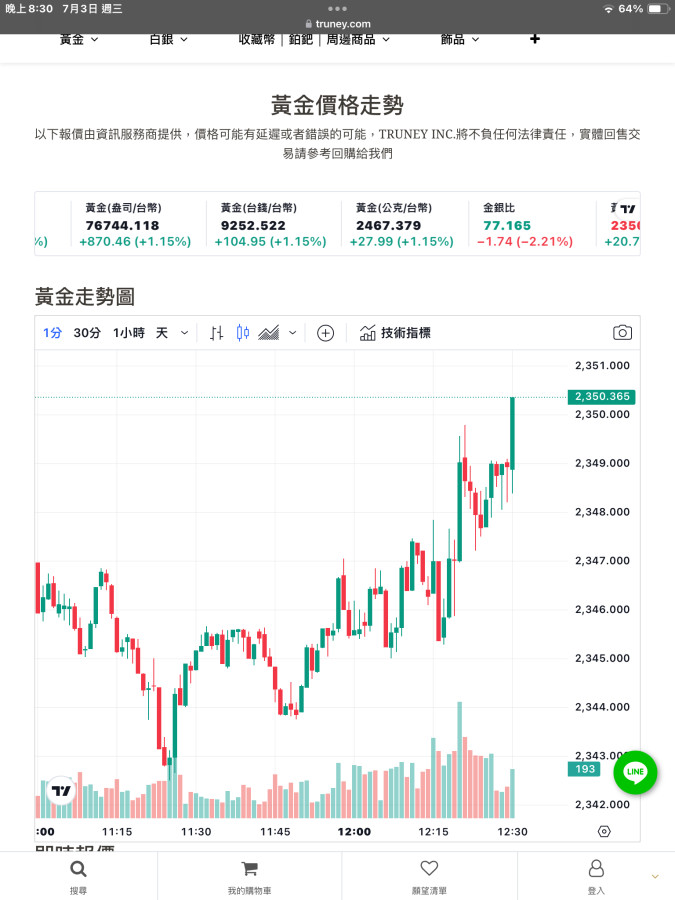The image size is (675, 900).
Task: Switch chart to 1小時 interval
Action: (x=128, y=333)
